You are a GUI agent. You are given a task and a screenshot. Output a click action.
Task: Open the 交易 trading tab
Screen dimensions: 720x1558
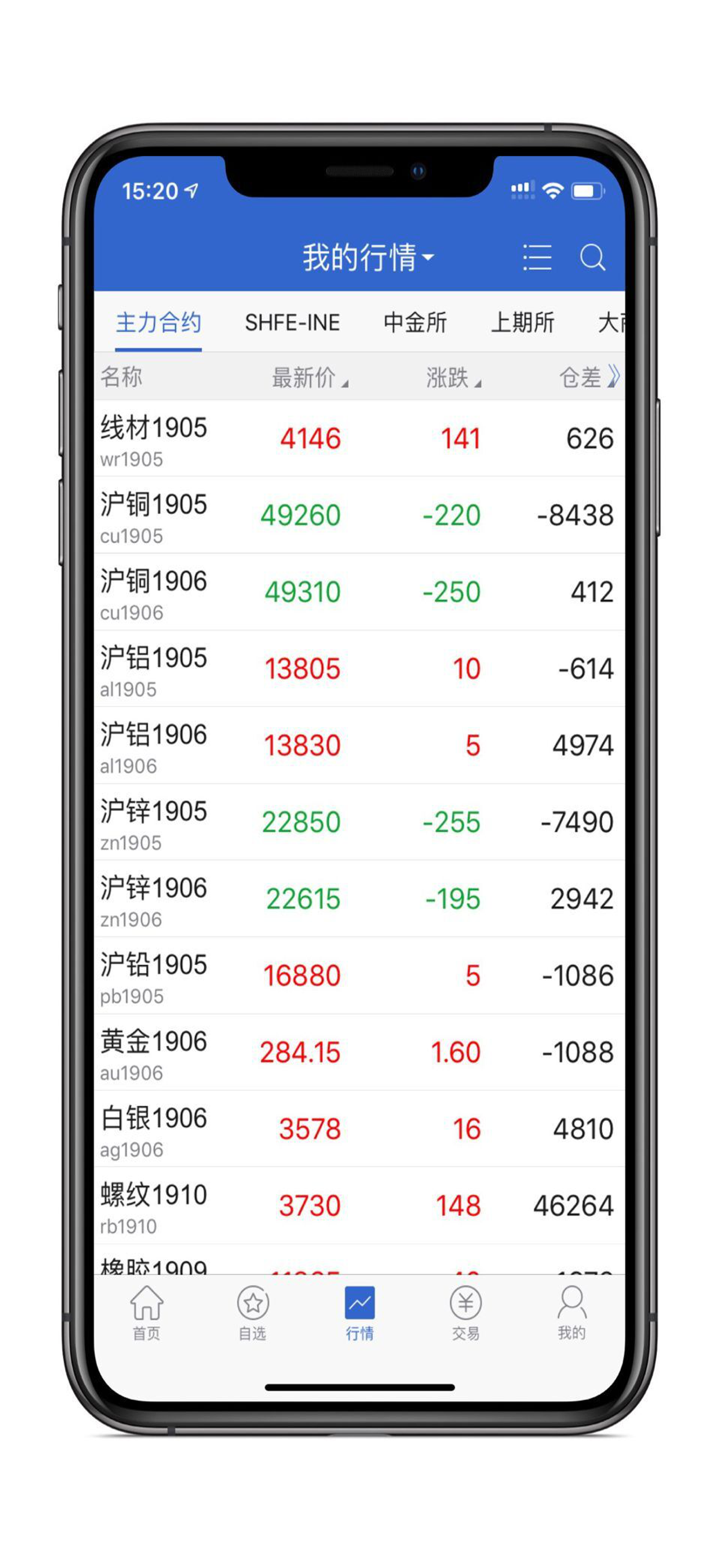pyautogui.click(x=465, y=1313)
